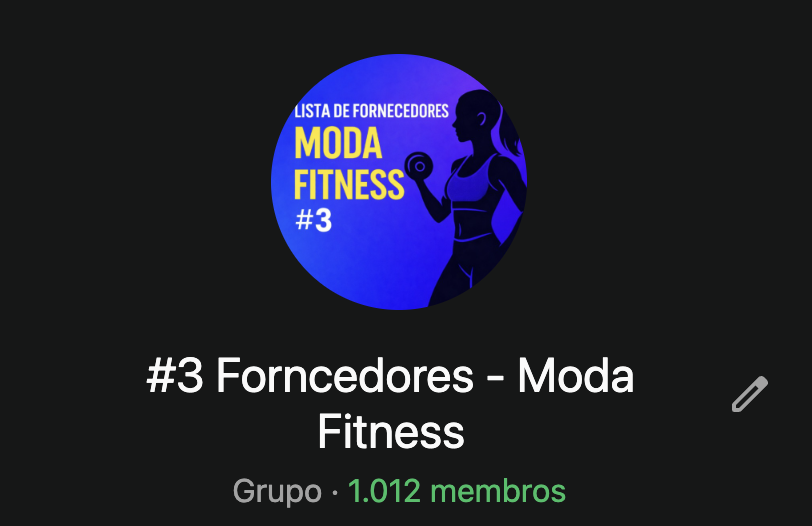Image resolution: width=812 pixels, height=526 pixels.
Task: View the 1.012 membros list
Action: [456, 491]
